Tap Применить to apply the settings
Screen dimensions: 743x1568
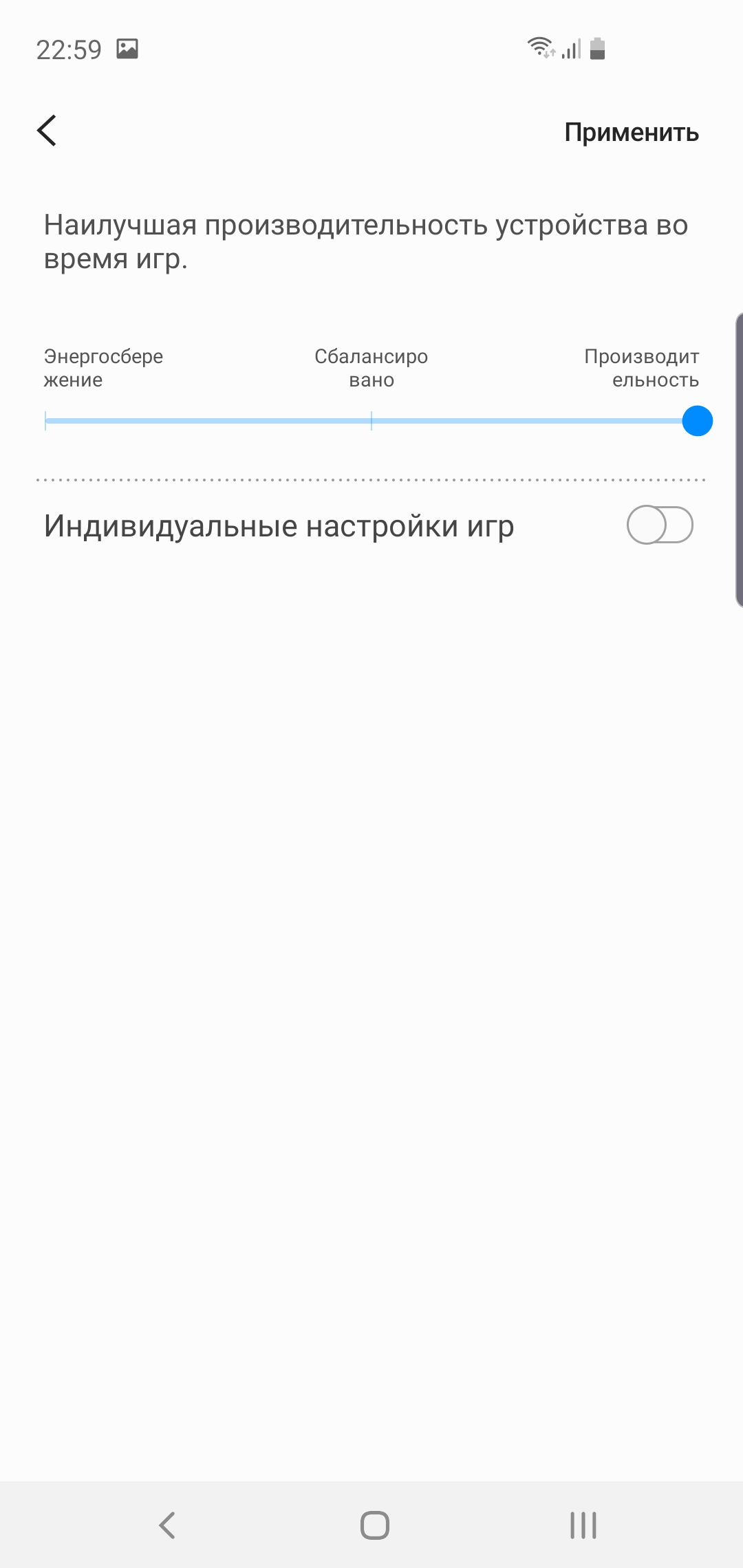click(631, 132)
